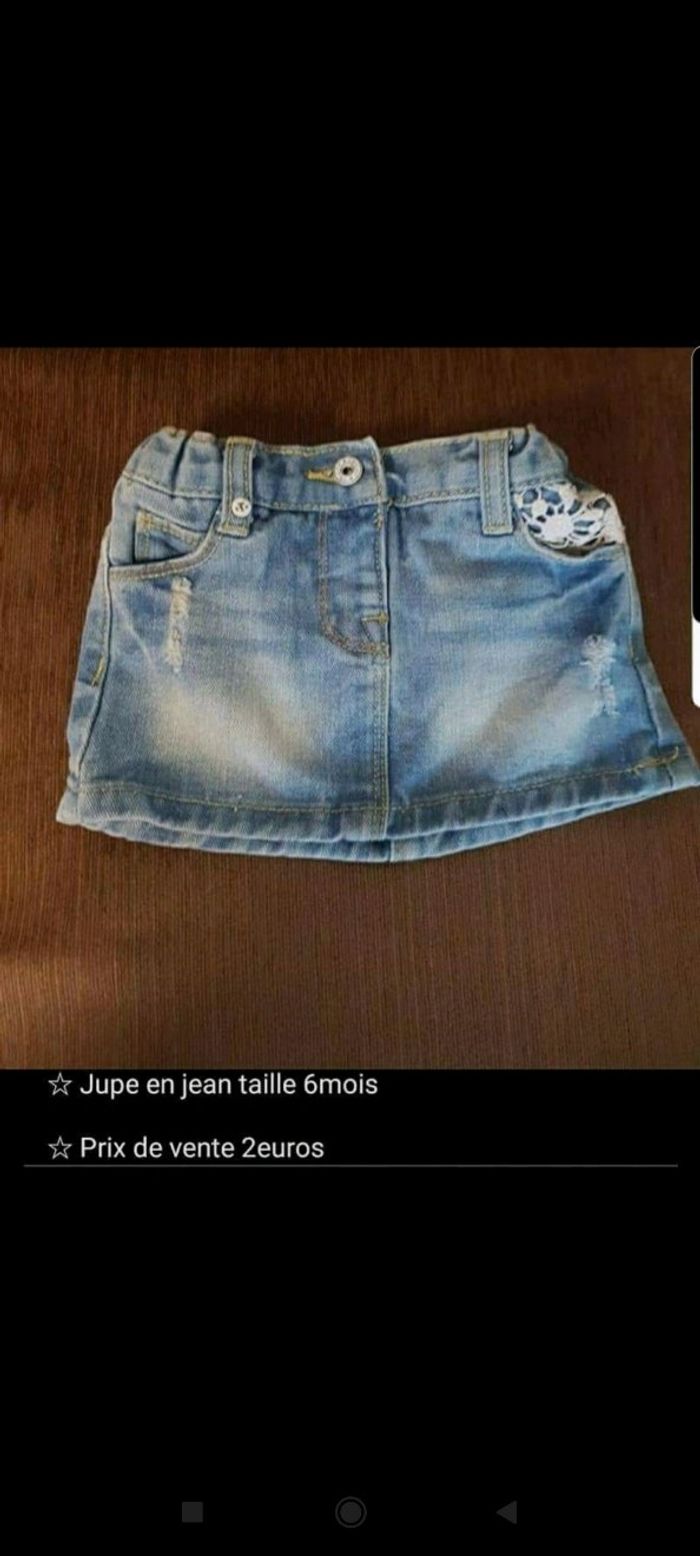Open the recent apps view
Image resolution: width=700 pixels, height=1556 pixels.
193,1512
